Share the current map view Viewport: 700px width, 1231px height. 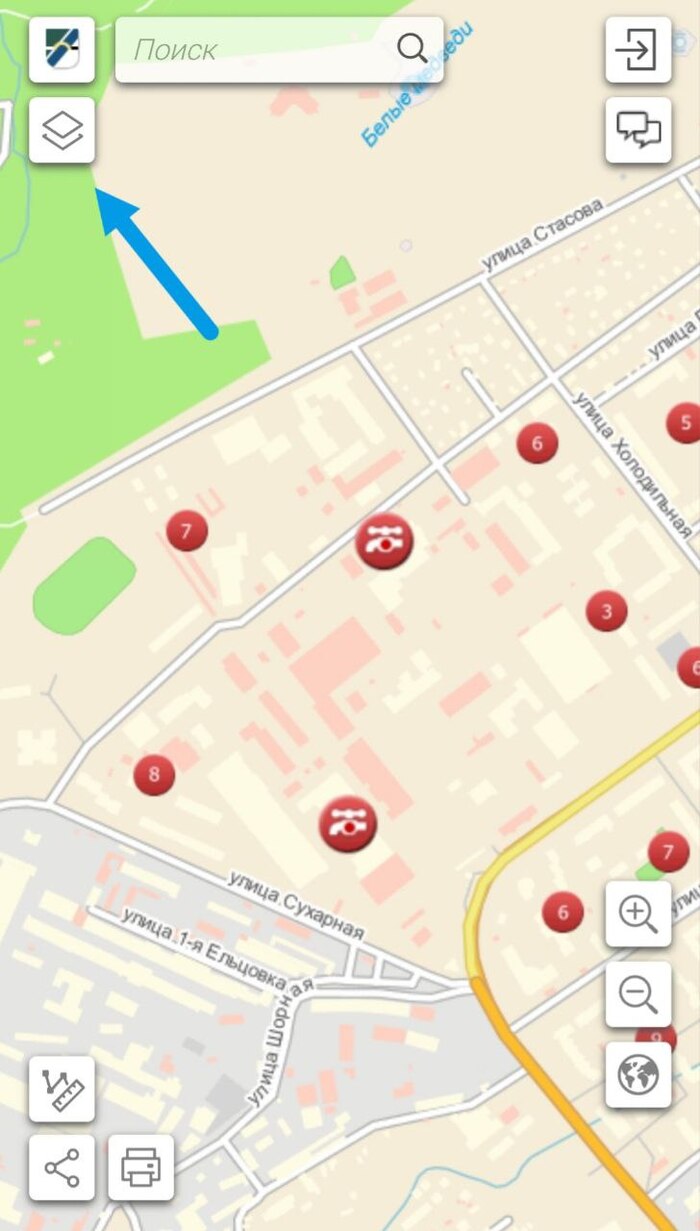click(62, 1167)
